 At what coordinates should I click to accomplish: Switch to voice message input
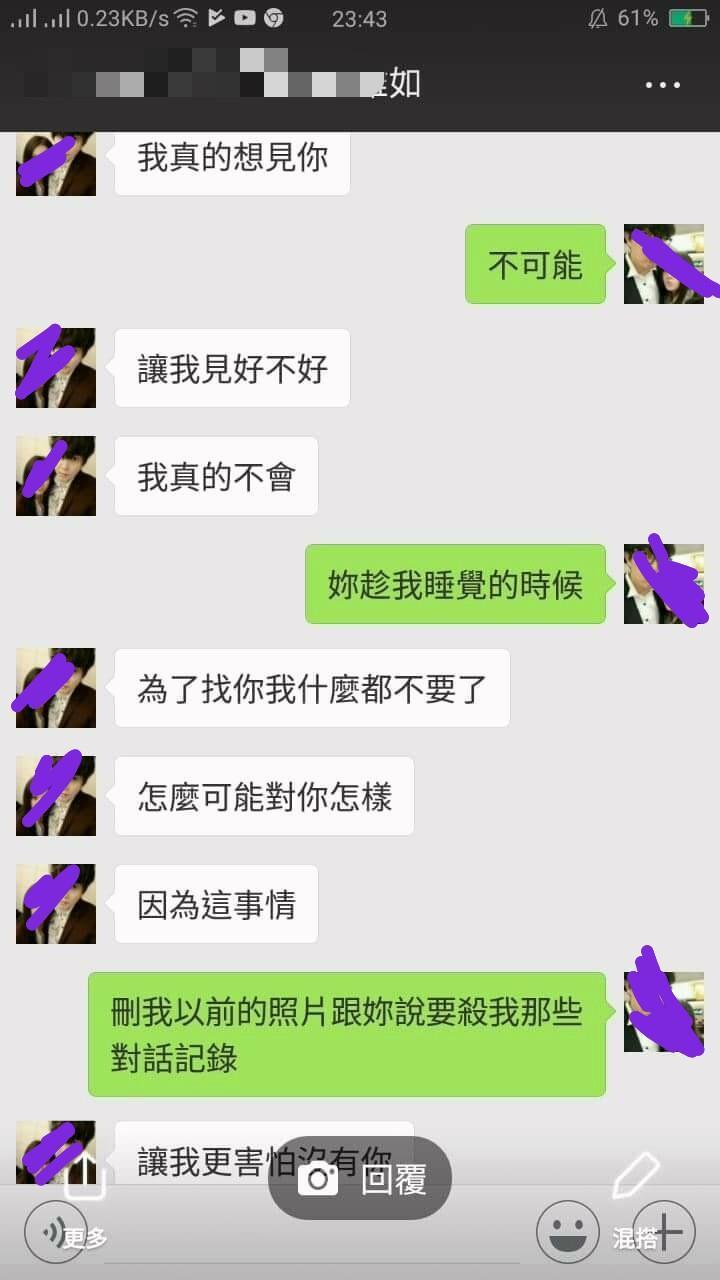[55, 1232]
